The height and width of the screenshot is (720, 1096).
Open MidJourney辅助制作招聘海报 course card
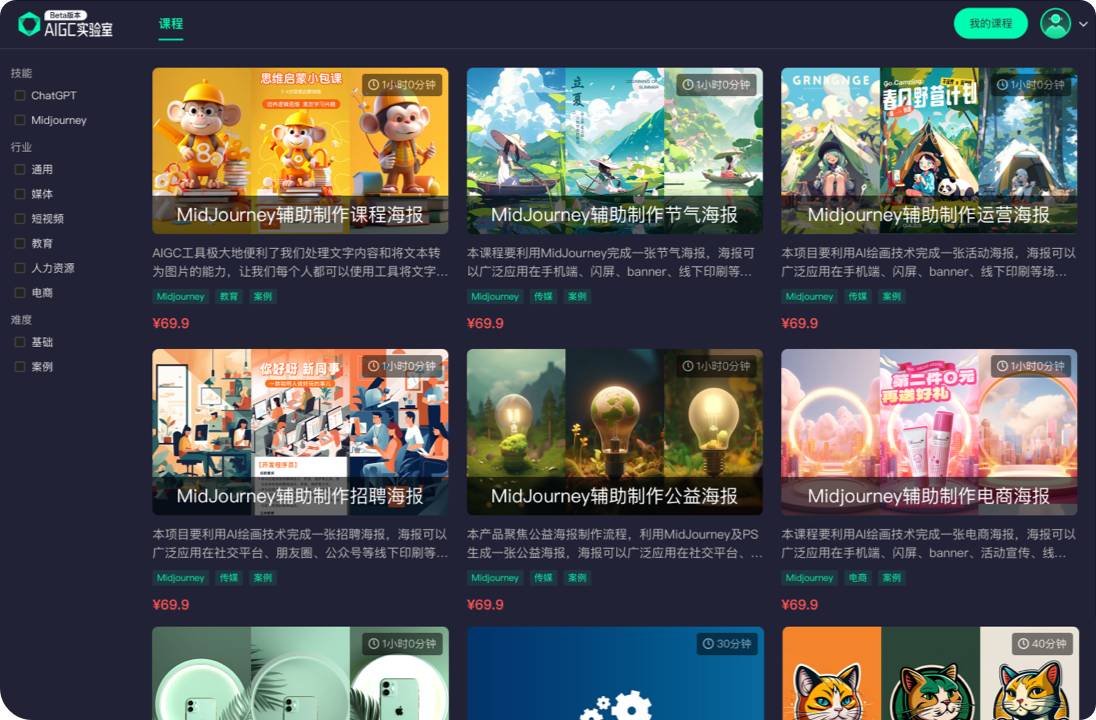coord(300,431)
